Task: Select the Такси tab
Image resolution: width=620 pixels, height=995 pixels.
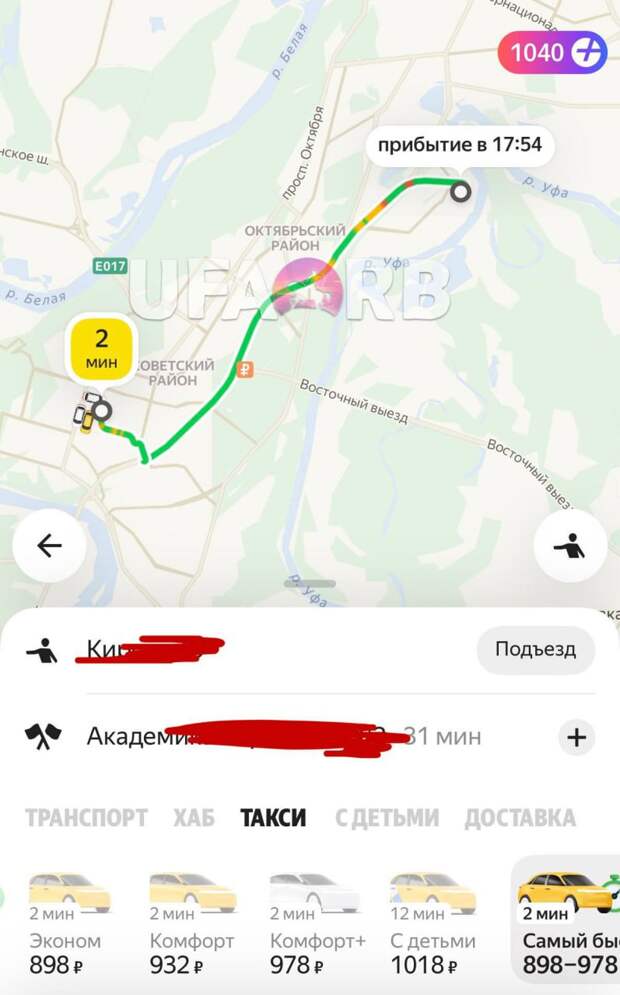Action: [273, 818]
